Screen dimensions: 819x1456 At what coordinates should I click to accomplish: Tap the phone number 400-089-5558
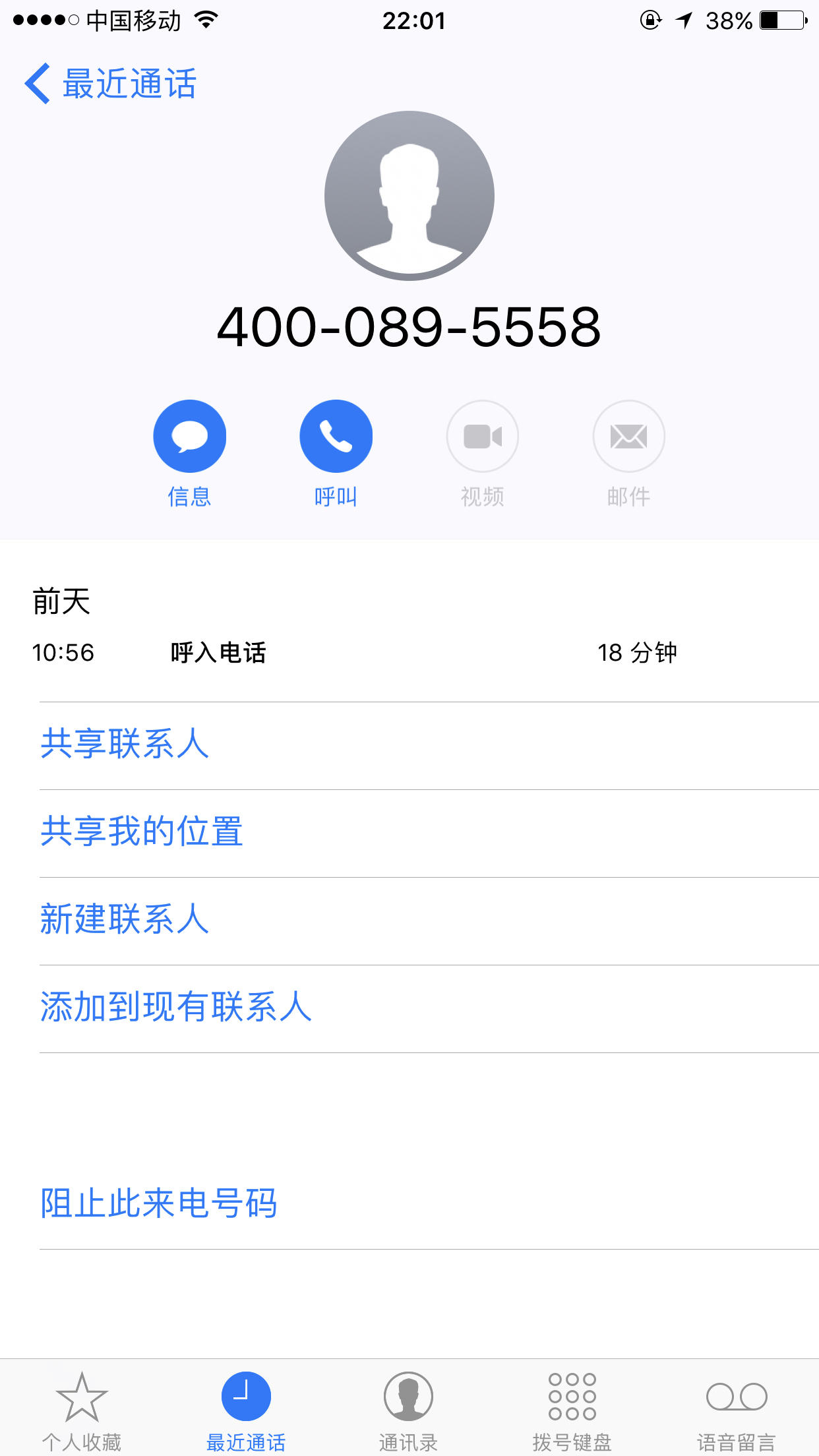point(409,328)
